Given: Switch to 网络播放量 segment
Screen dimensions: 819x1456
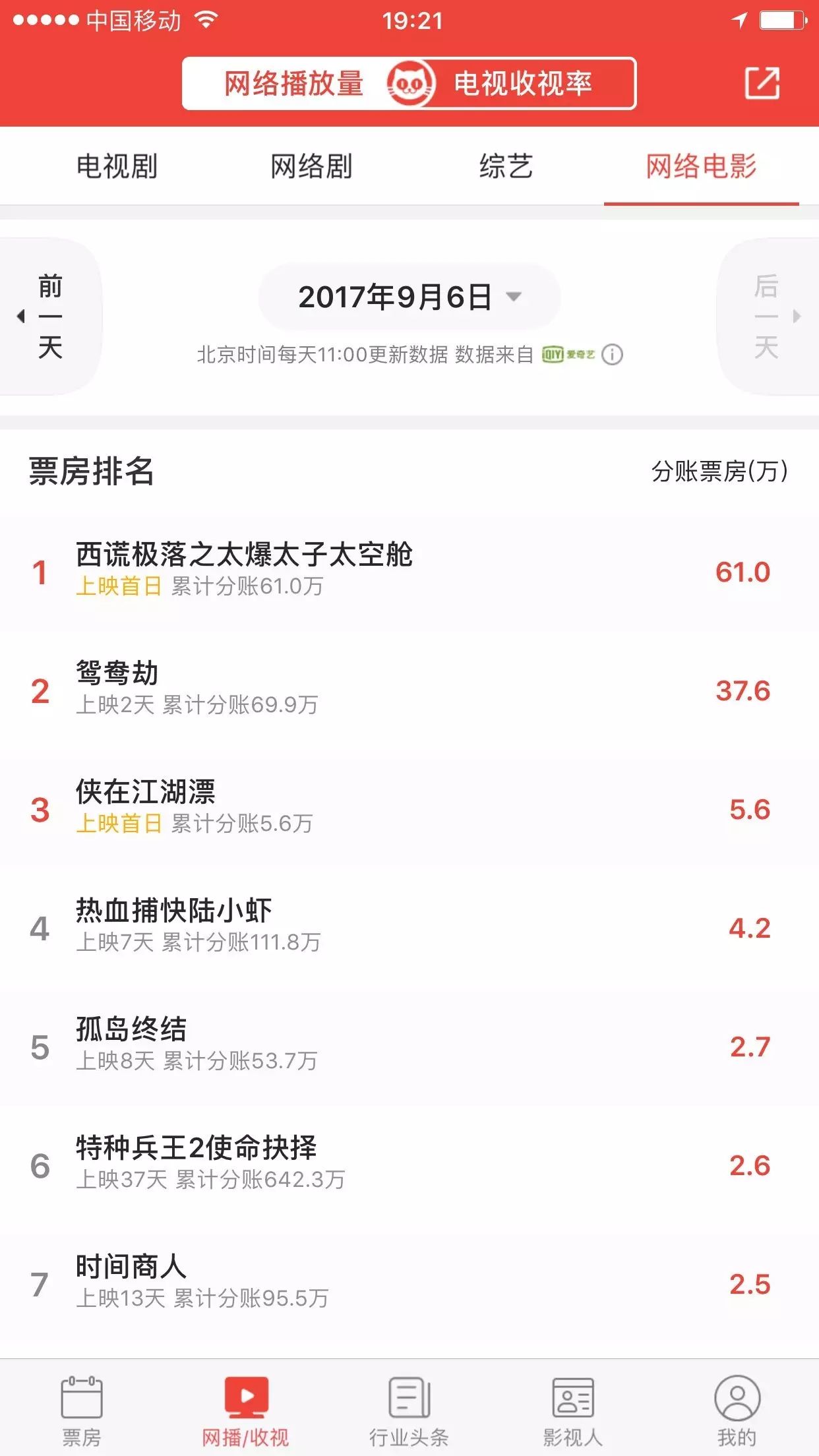Looking at the screenshot, I should (x=293, y=84).
